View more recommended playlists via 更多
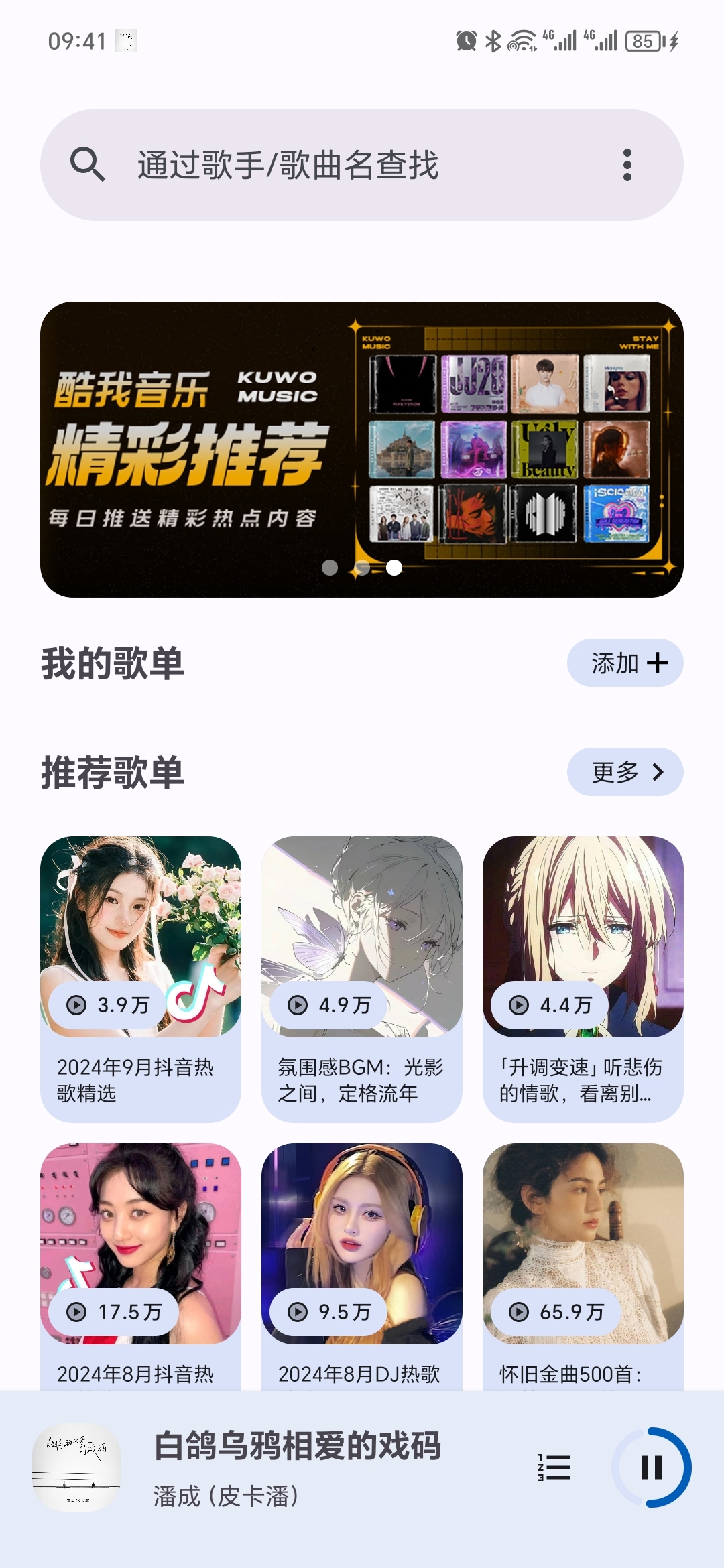Screen dimensions: 724x1568 click(x=625, y=772)
